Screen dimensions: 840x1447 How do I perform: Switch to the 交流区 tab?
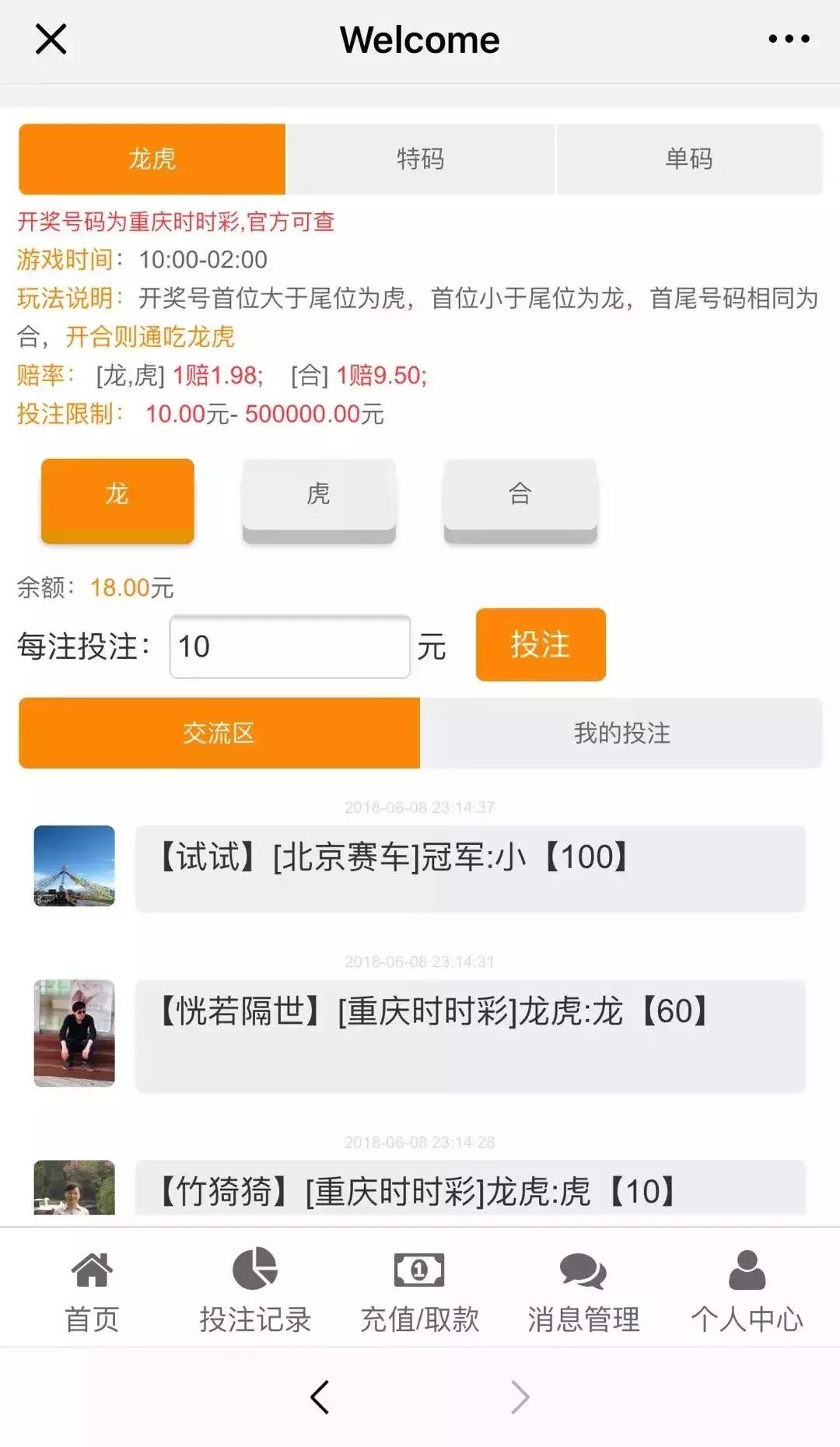tap(219, 732)
